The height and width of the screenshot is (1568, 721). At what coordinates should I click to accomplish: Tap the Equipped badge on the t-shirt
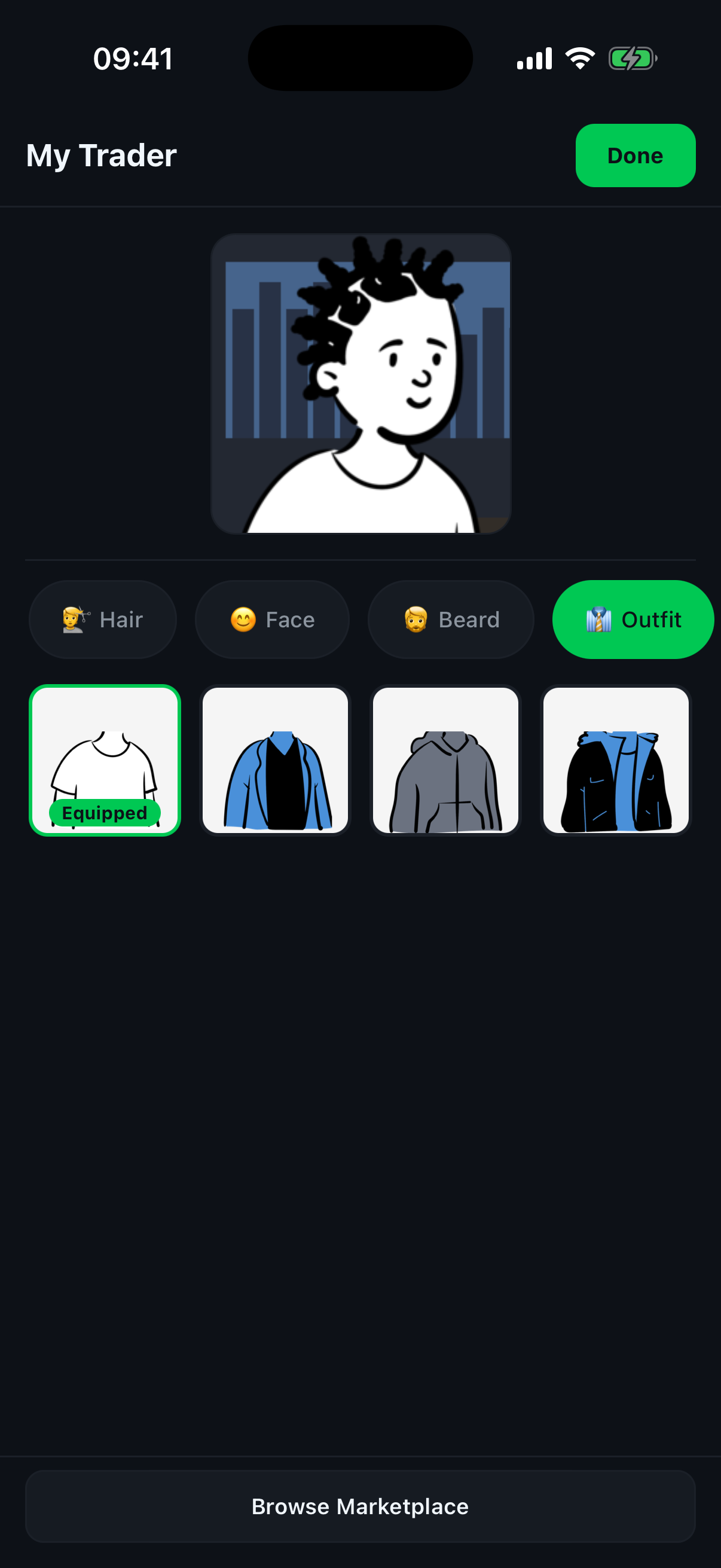(105, 812)
